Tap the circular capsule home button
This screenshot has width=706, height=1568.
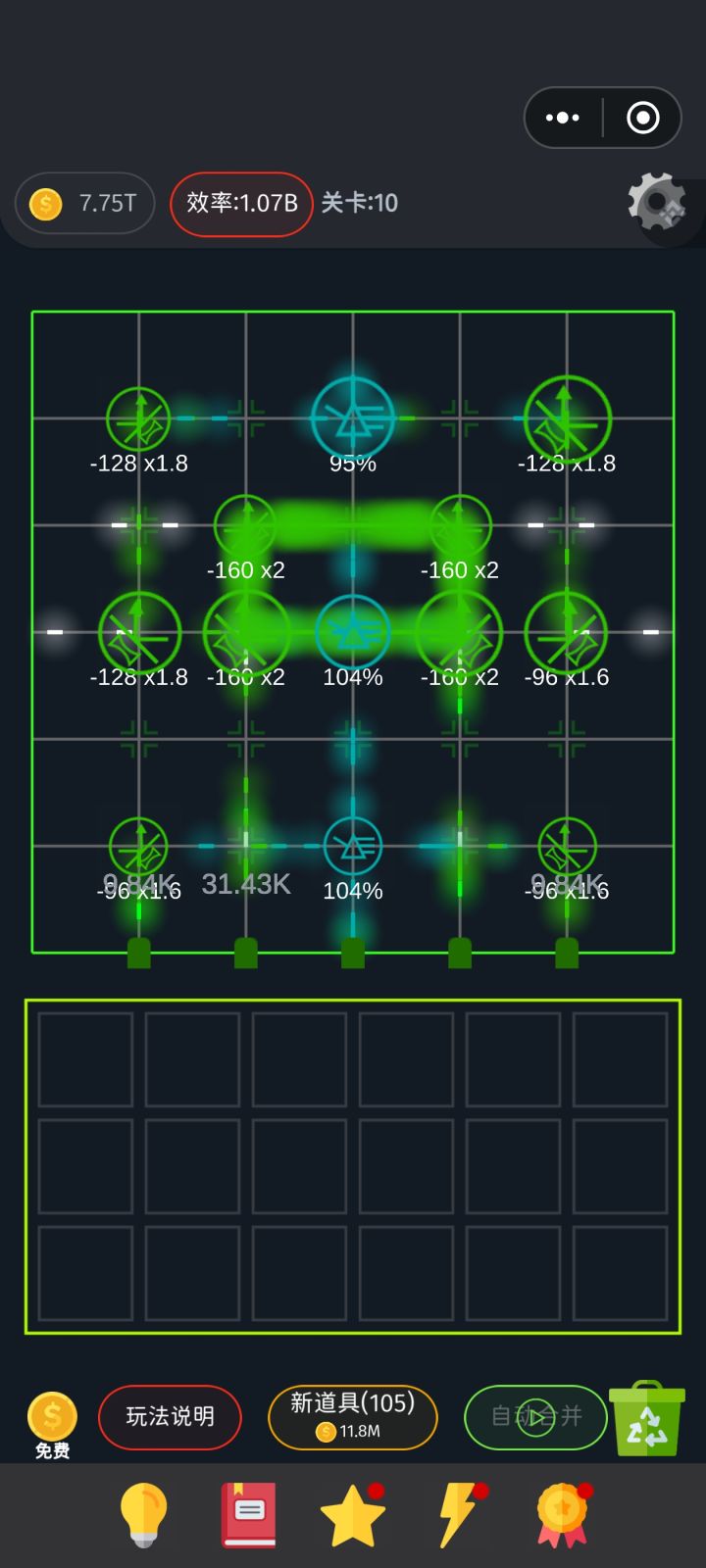pos(642,118)
